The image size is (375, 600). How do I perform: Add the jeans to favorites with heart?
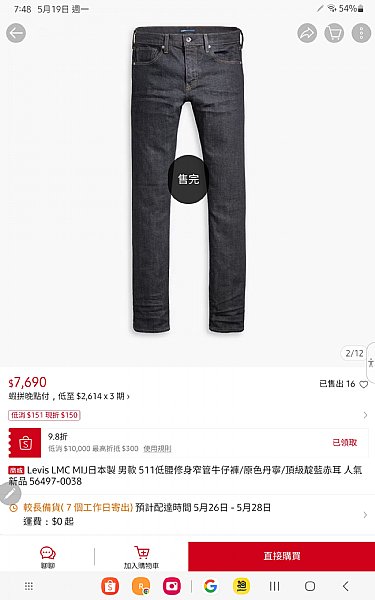(364, 384)
